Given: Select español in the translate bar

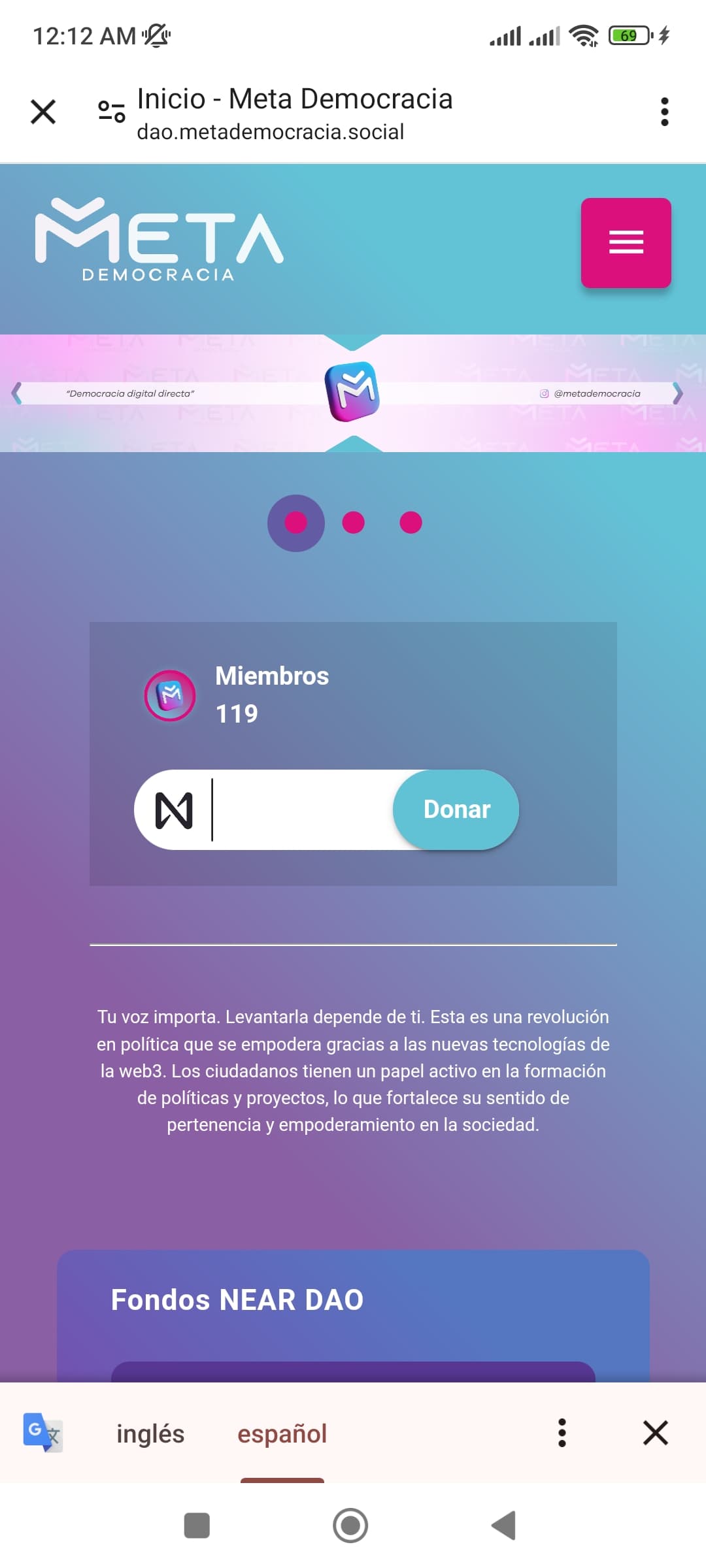Looking at the screenshot, I should click(282, 1433).
